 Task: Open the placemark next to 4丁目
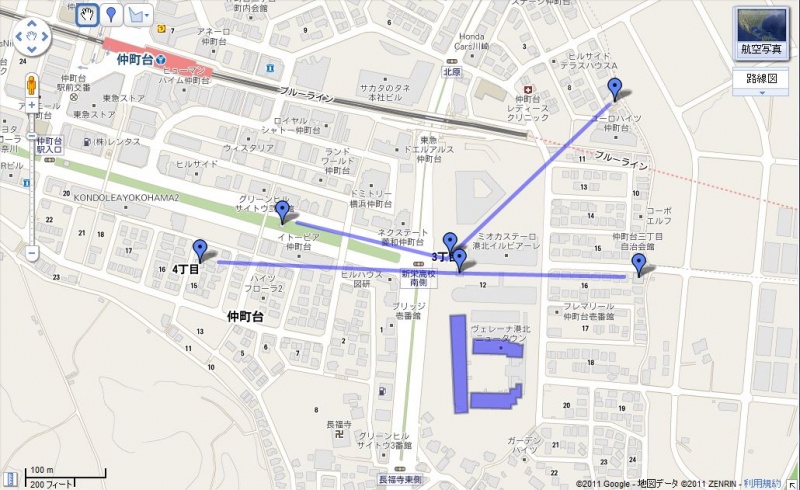[x=200, y=250]
